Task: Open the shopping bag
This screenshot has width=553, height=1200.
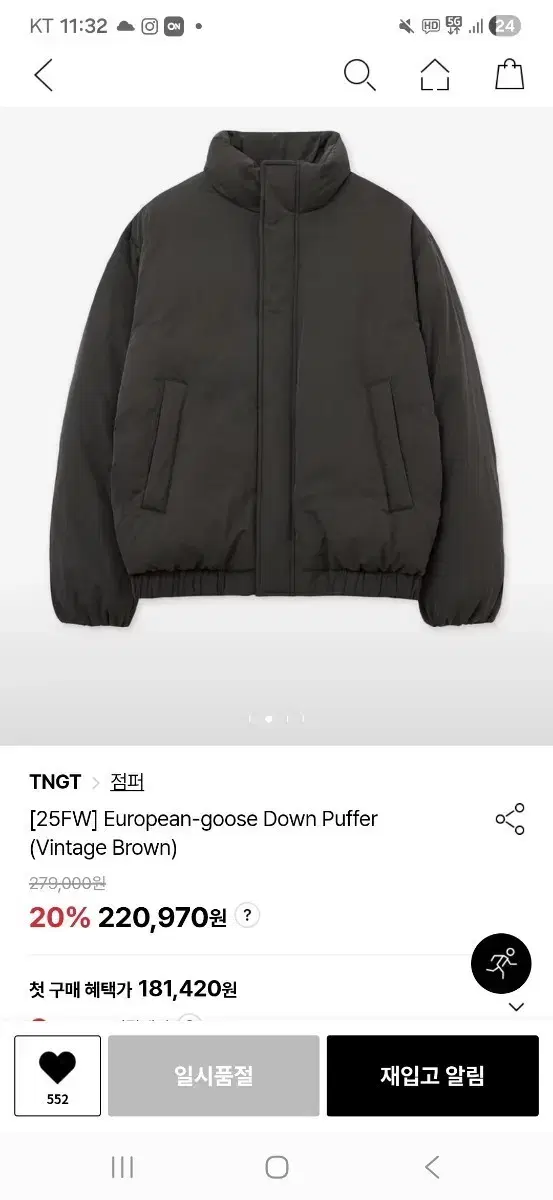Action: (x=509, y=75)
